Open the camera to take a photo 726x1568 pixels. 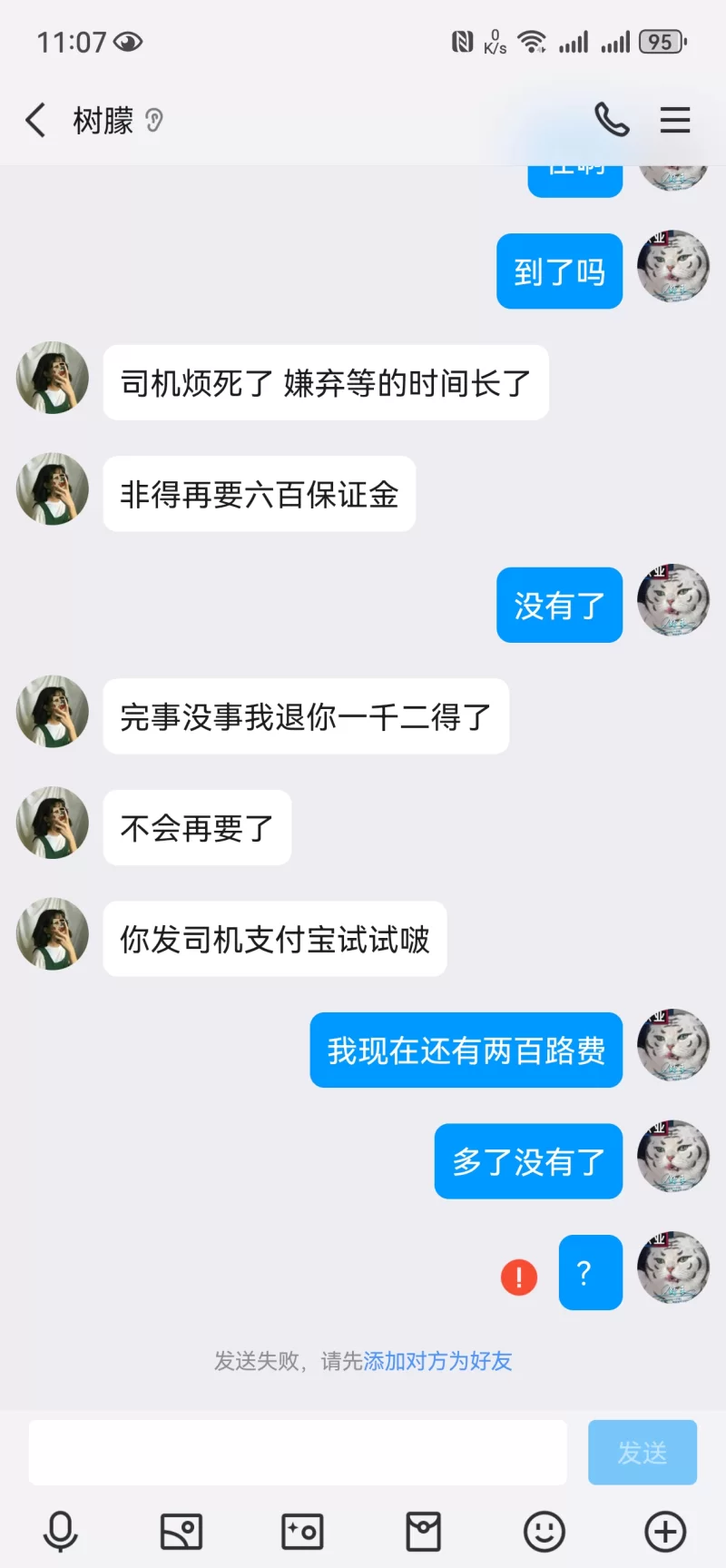click(x=302, y=1532)
